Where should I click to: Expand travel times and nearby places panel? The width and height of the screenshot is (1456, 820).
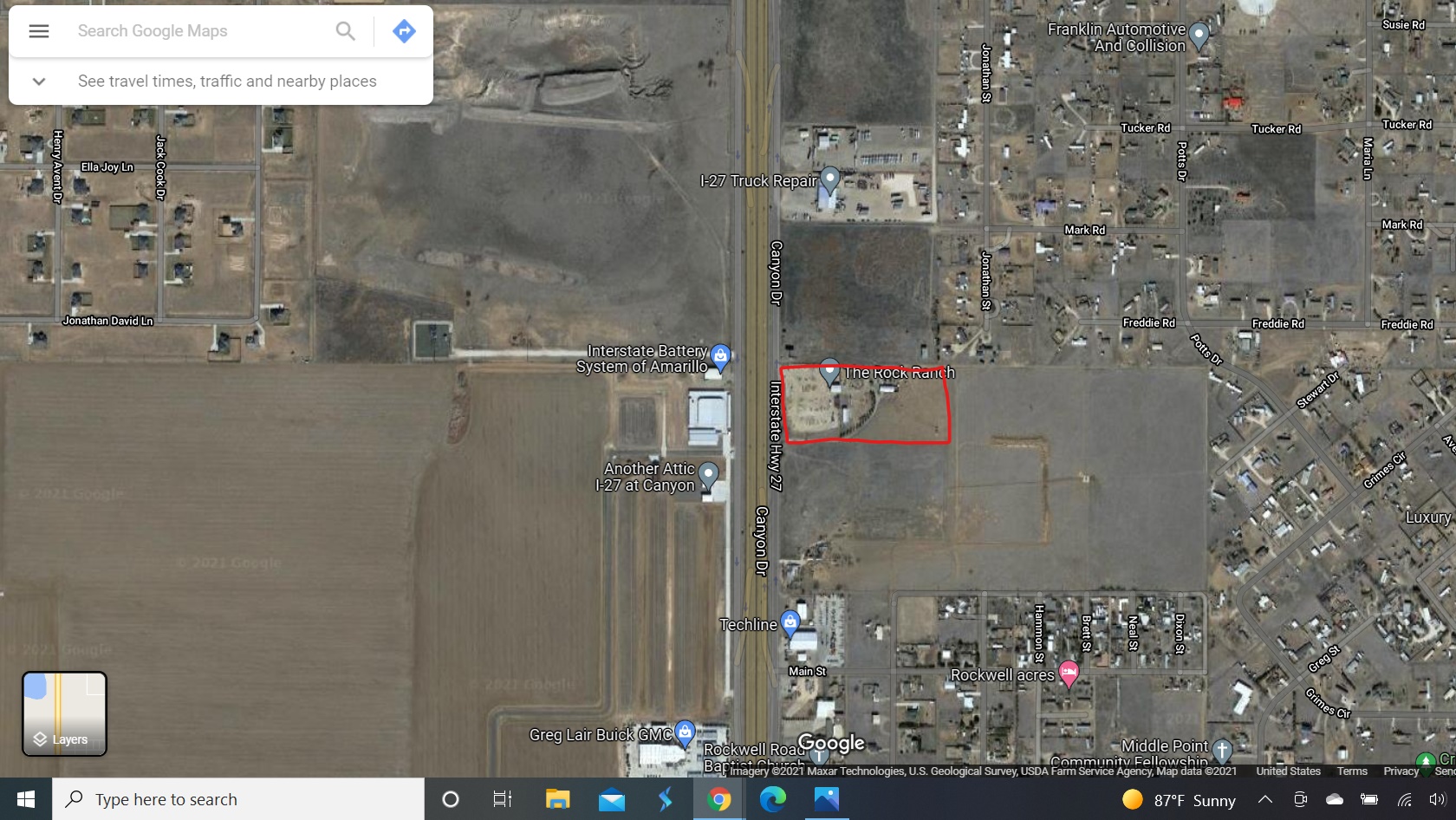click(39, 81)
